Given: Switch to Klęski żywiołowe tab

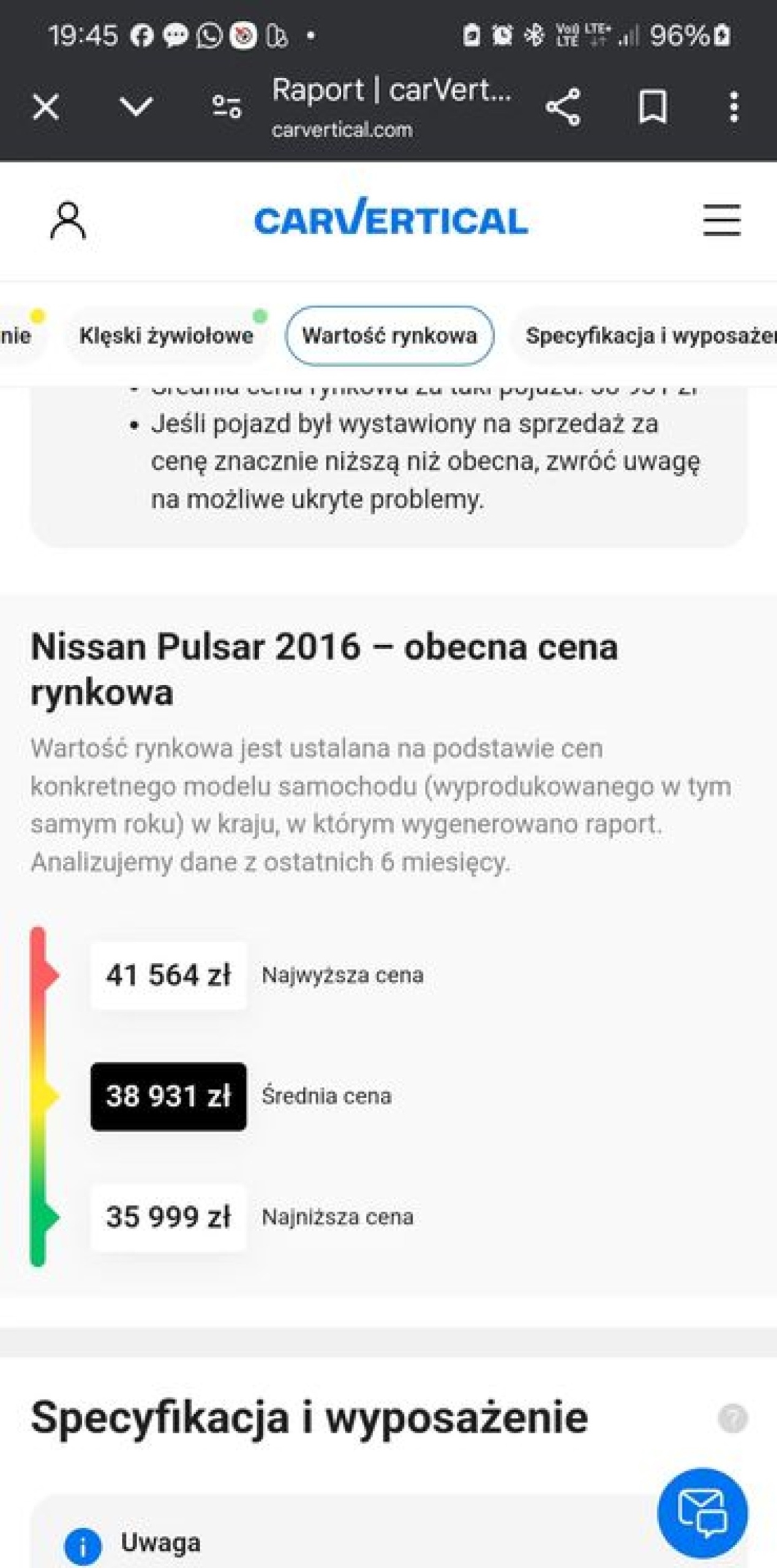Looking at the screenshot, I should click(166, 336).
